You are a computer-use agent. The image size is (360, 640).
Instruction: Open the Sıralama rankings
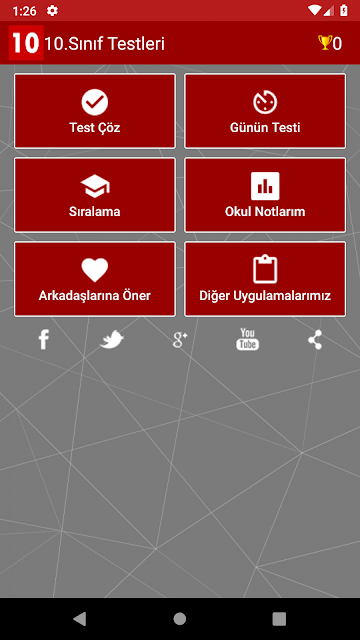[x=95, y=195]
